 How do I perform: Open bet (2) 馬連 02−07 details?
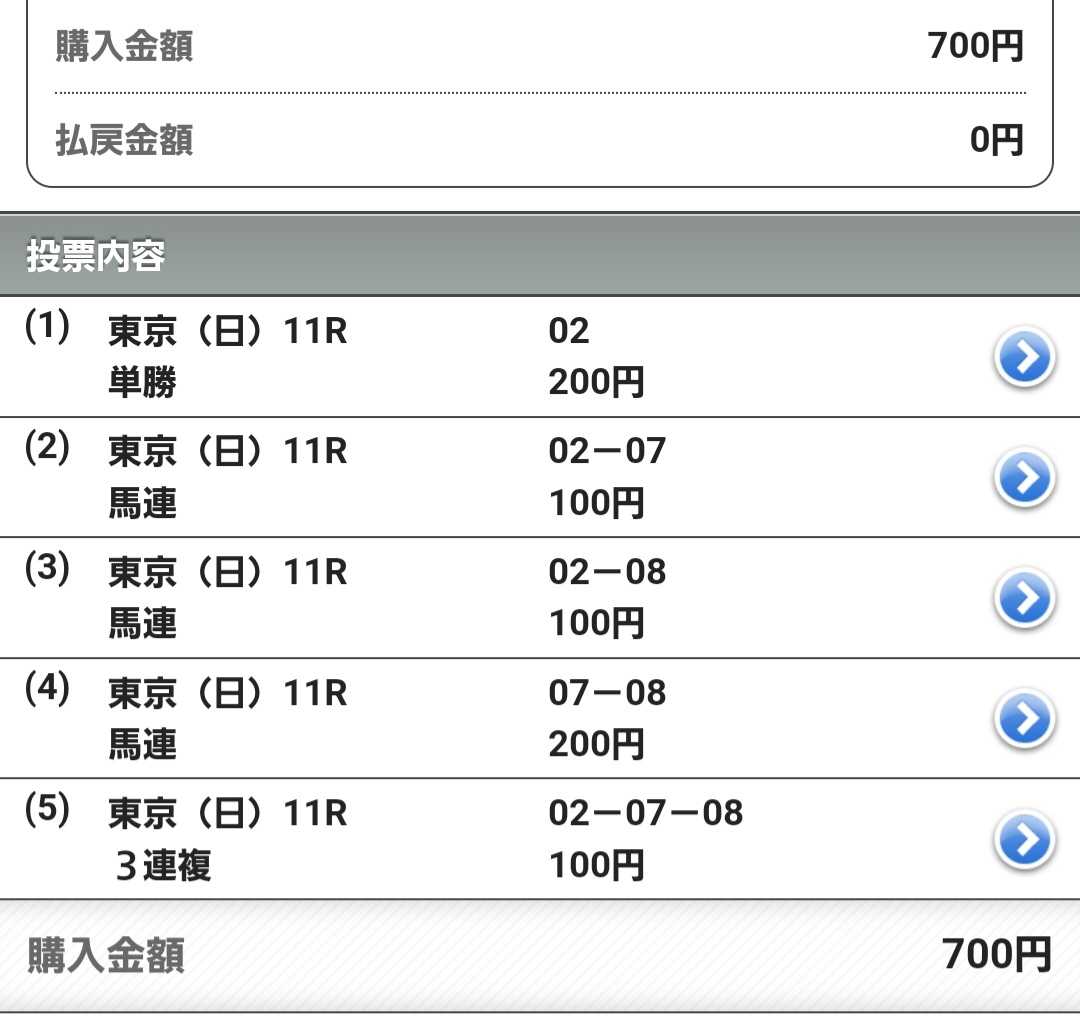(1025, 479)
